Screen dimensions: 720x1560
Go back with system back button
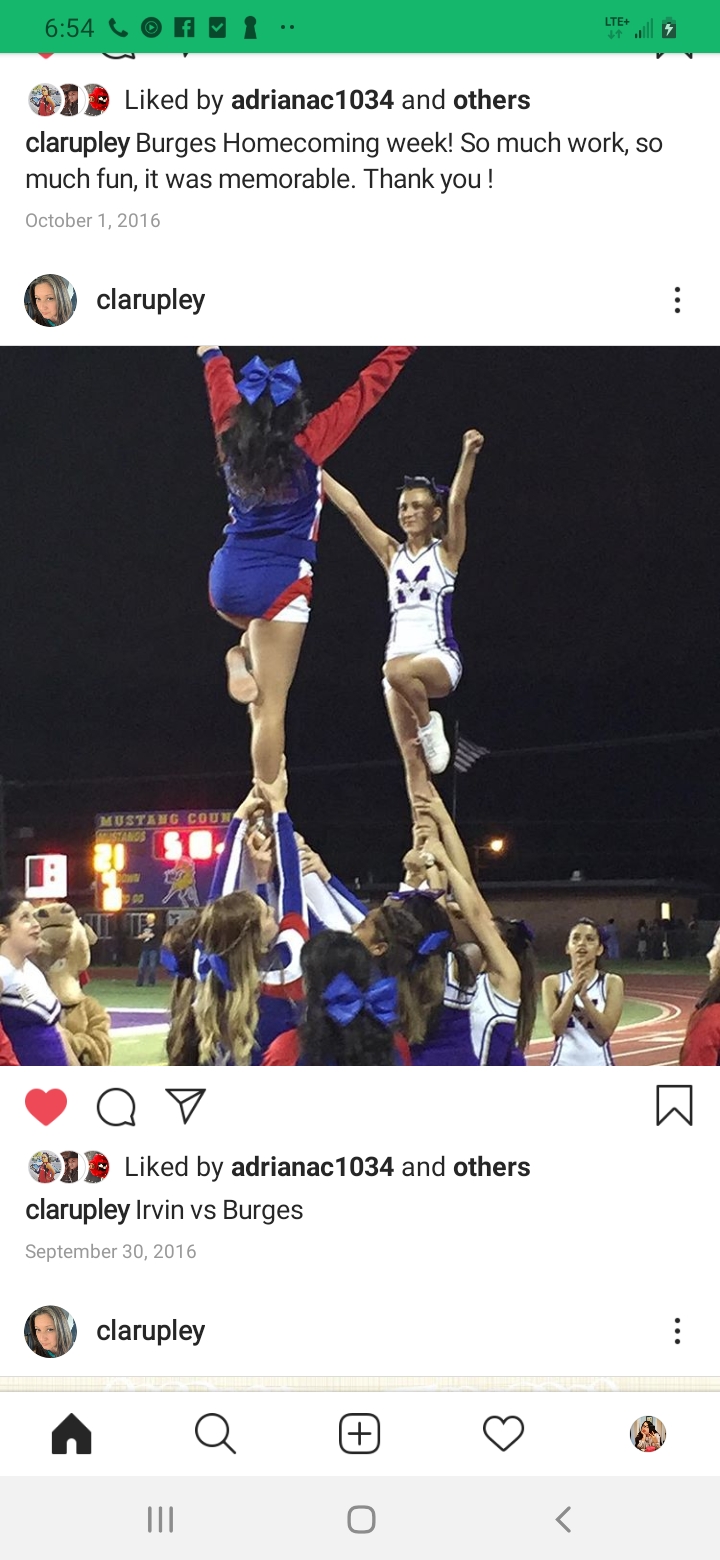tap(563, 1520)
